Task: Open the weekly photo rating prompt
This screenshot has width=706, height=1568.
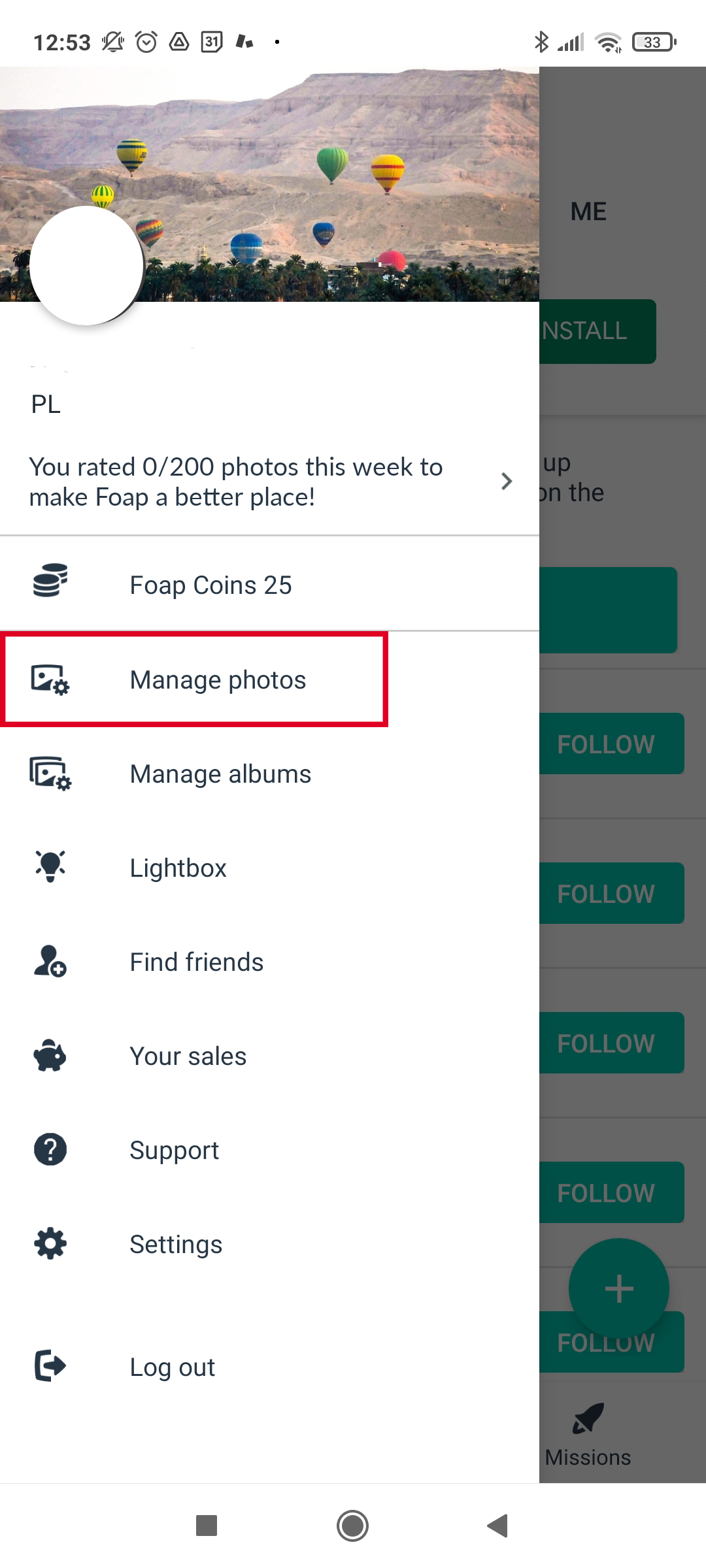Action: 269,482
